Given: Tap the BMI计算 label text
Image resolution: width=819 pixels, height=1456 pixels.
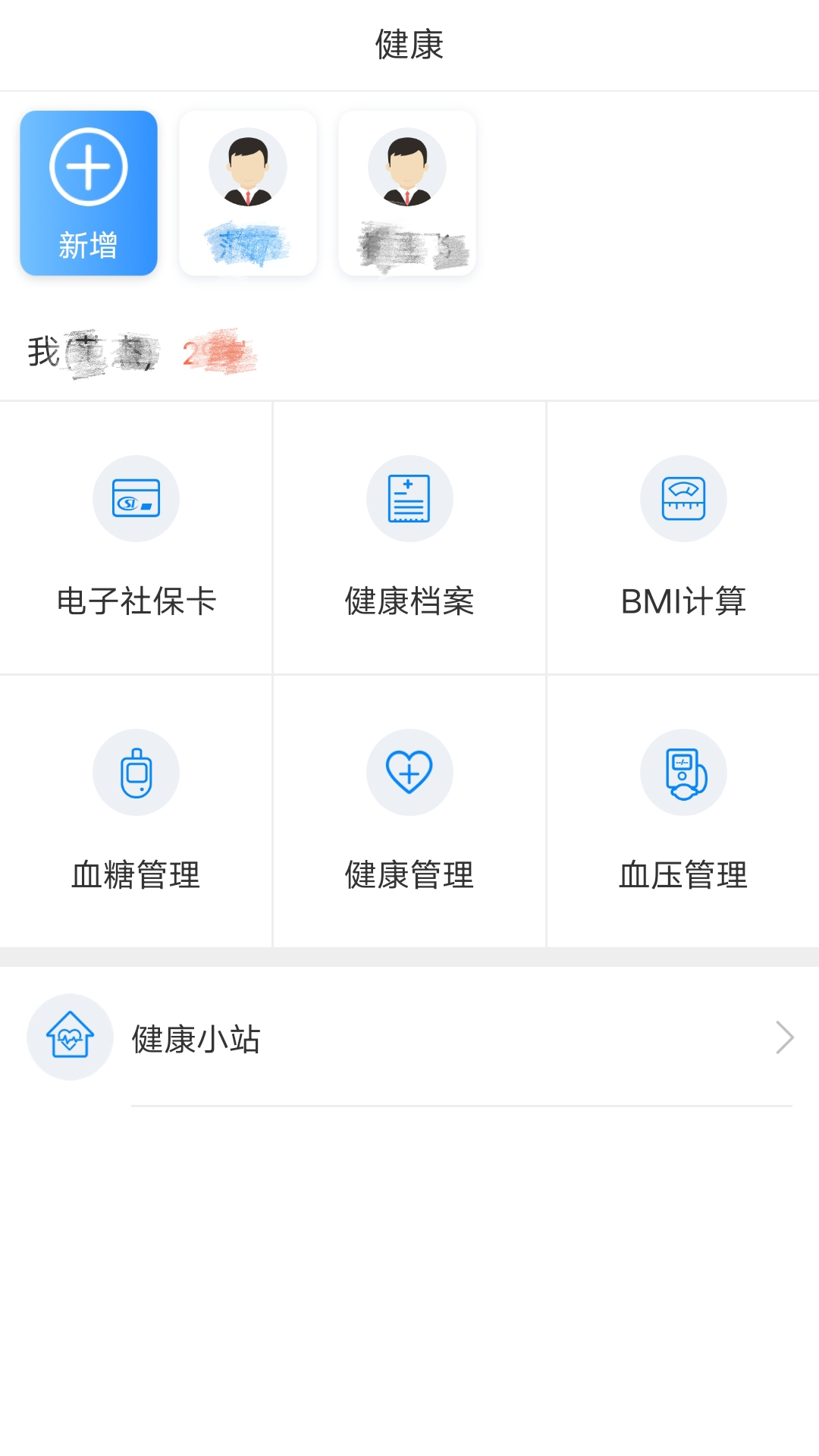Looking at the screenshot, I should point(683,601).
